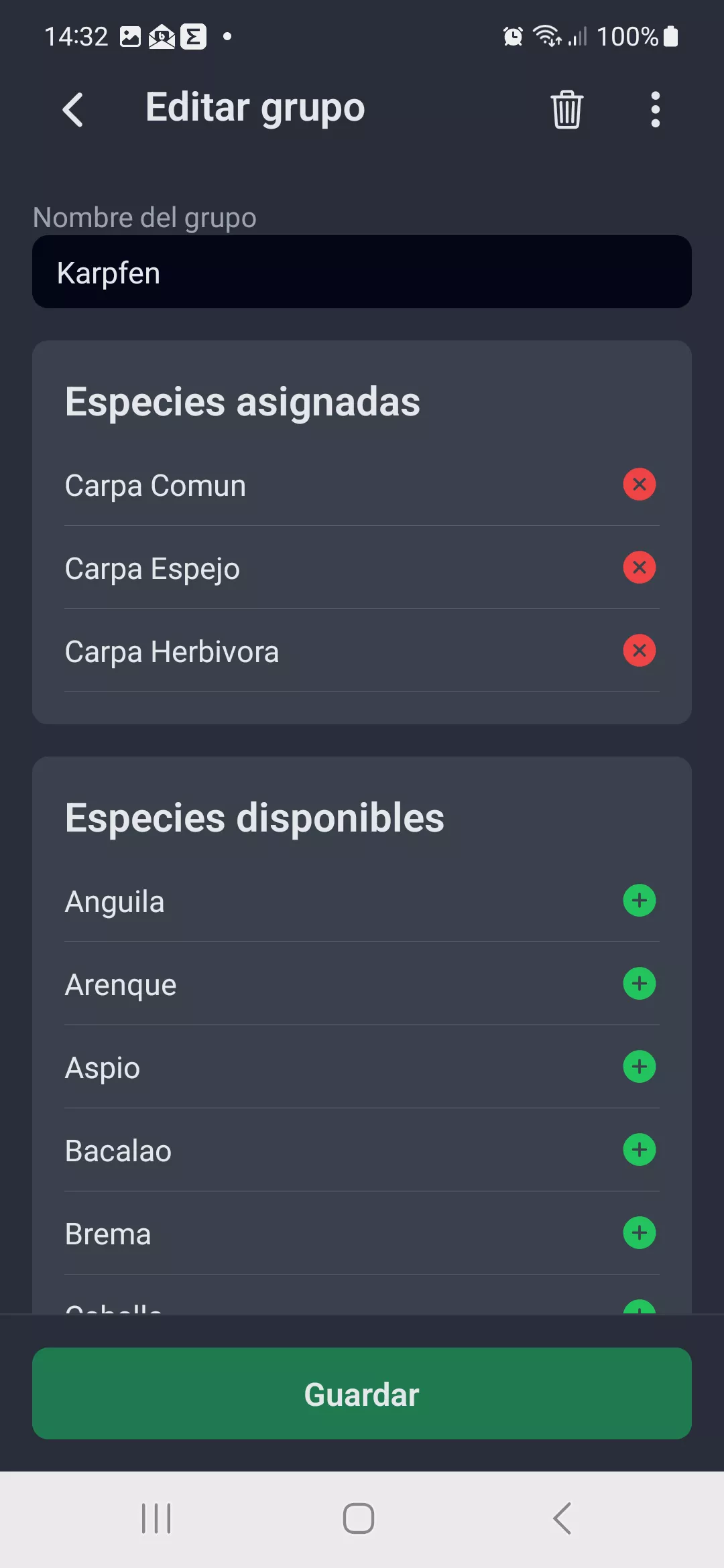Screen dimensions: 724x1568
Task: Tap the Guardar button to save
Action: (x=362, y=1394)
